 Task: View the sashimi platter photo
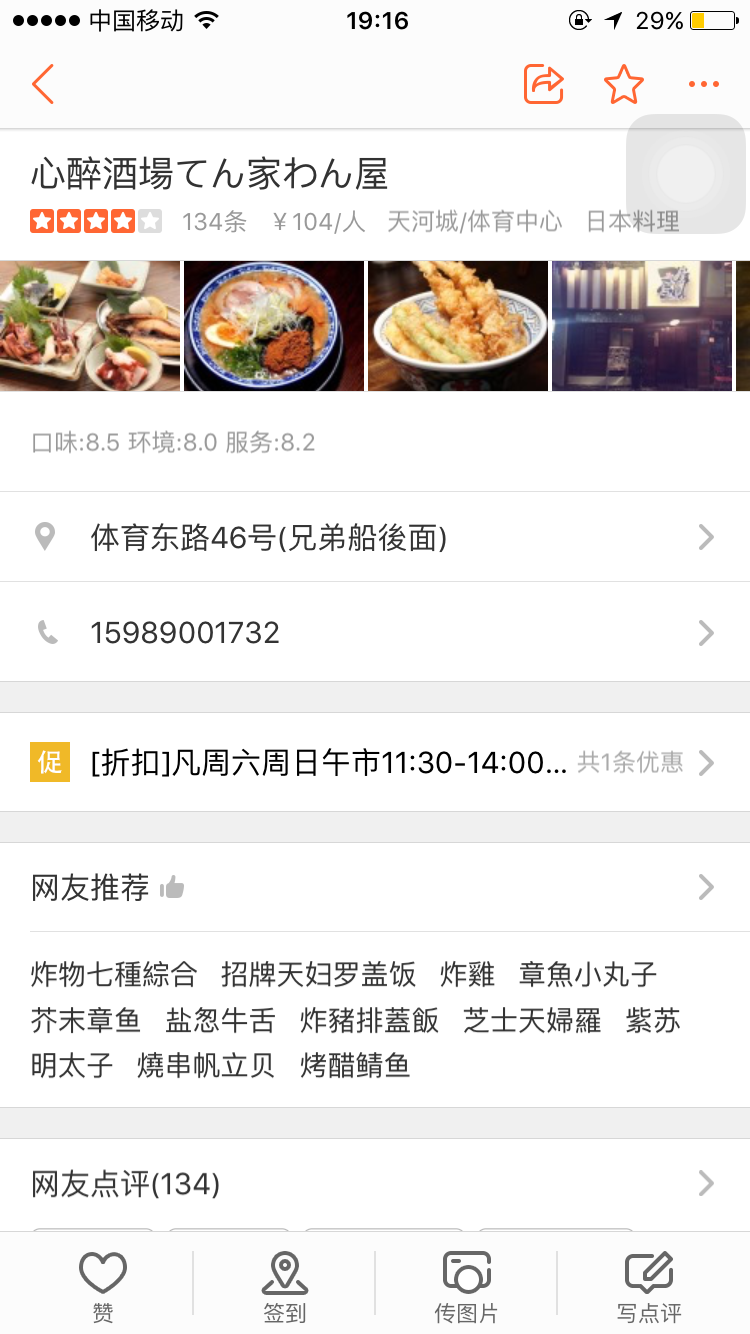click(x=90, y=326)
